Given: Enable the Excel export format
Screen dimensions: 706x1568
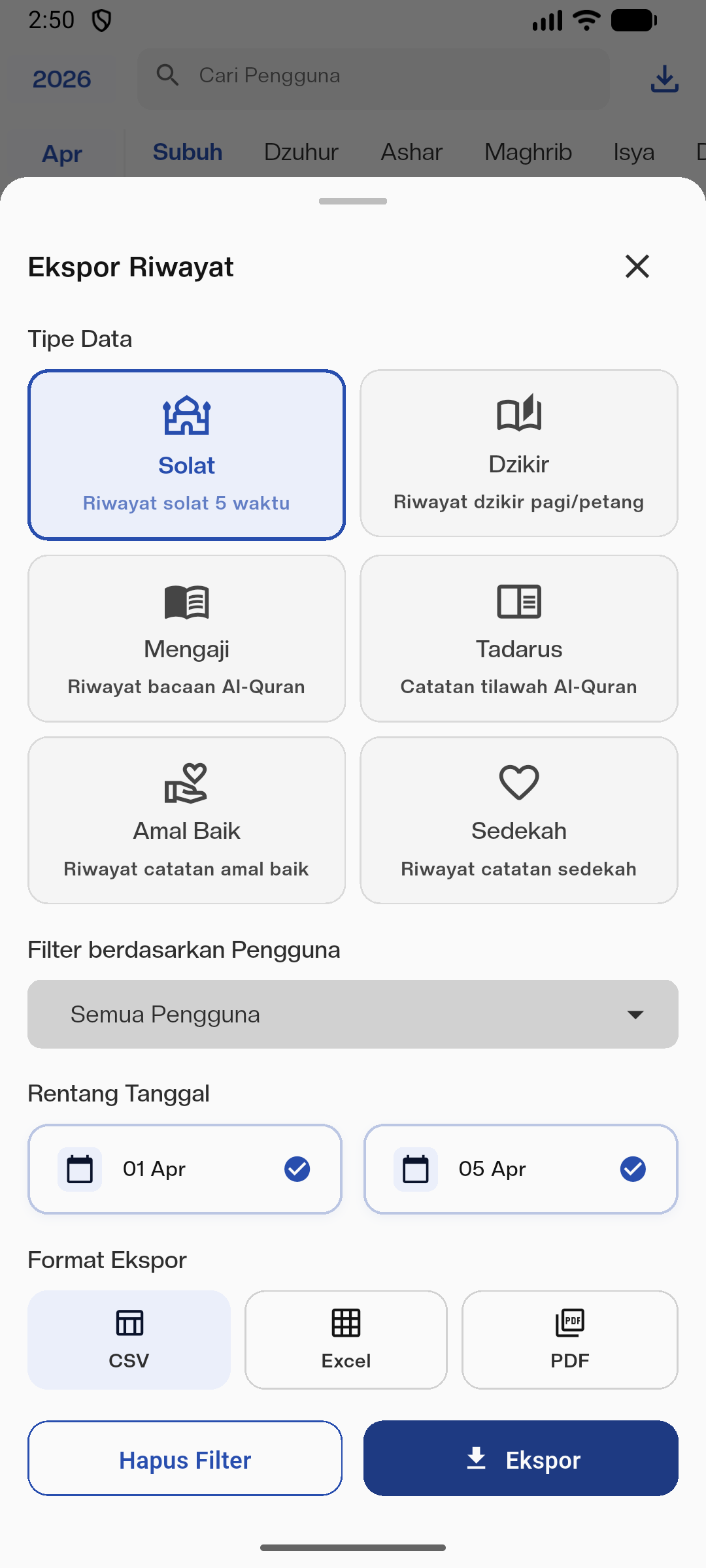Looking at the screenshot, I should tap(346, 1338).
